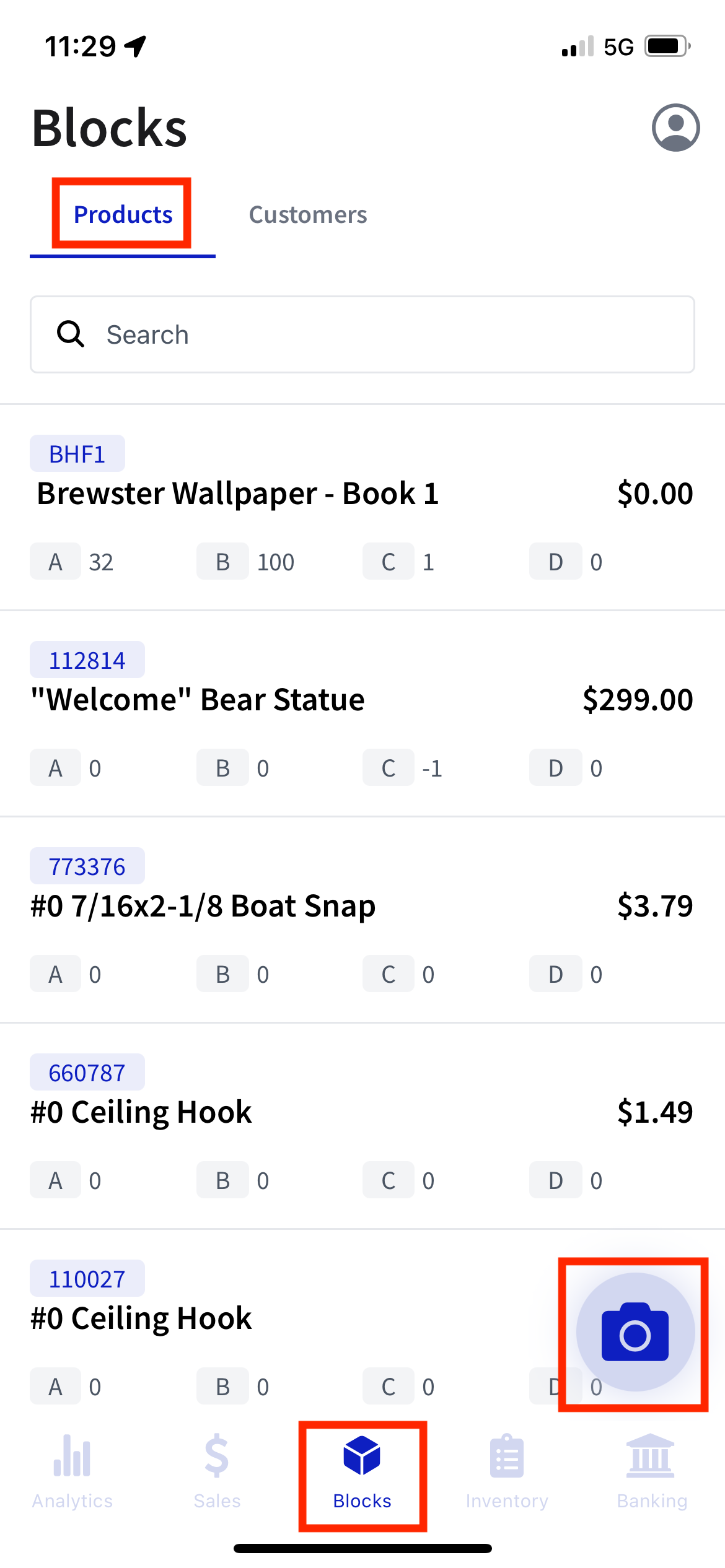The height and width of the screenshot is (1568, 725).
Task: Open the user profile icon
Action: (x=675, y=128)
